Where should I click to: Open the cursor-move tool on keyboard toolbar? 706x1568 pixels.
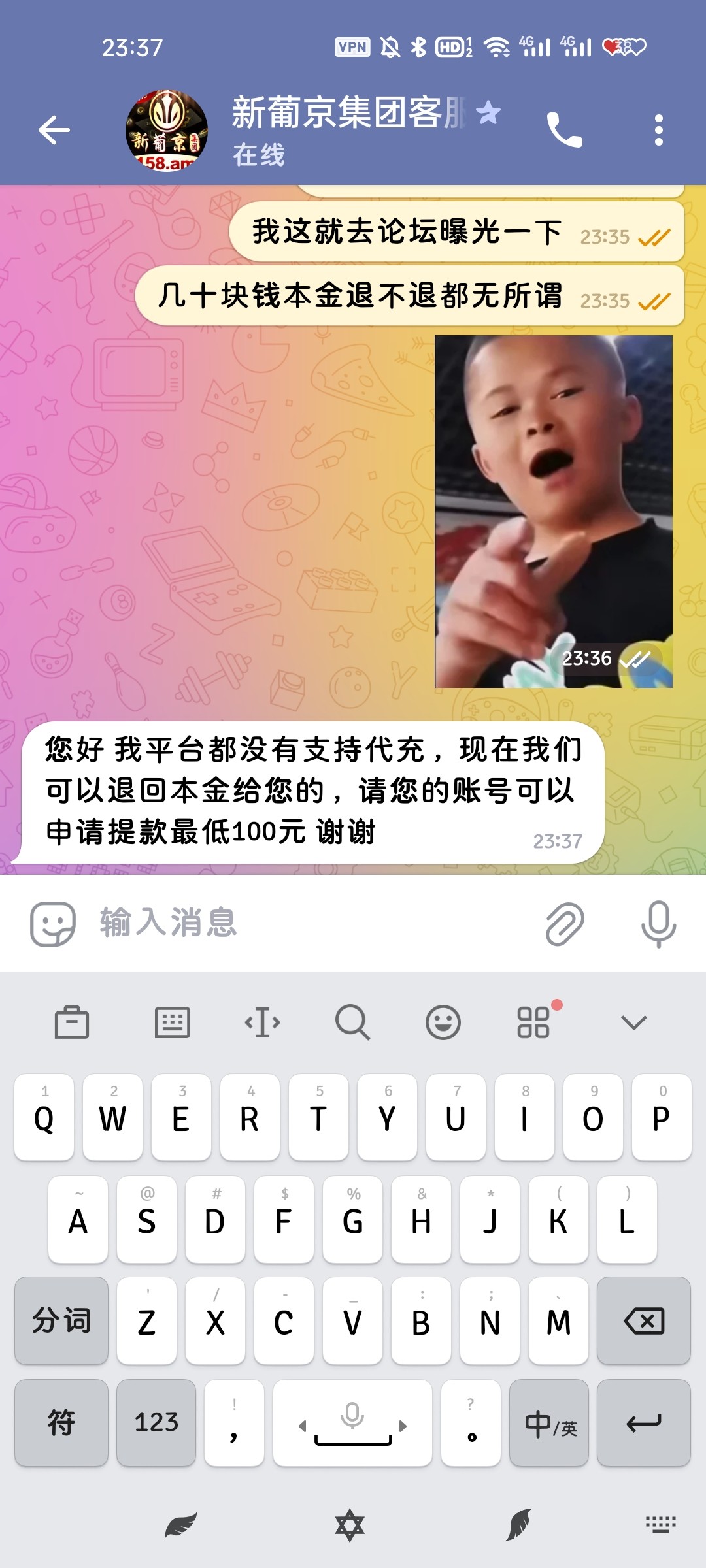click(x=262, y=1022)
